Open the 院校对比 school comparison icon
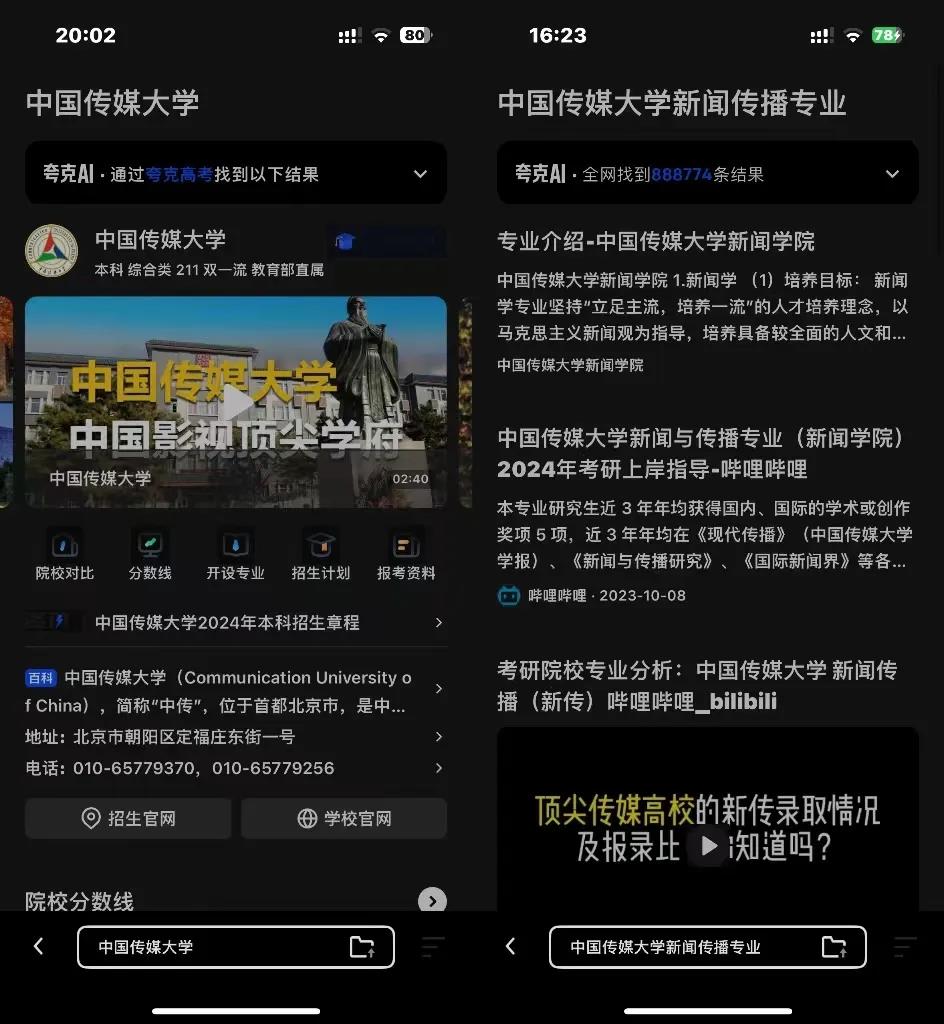Screen dimensions: 944x1024 pos(64,554)
